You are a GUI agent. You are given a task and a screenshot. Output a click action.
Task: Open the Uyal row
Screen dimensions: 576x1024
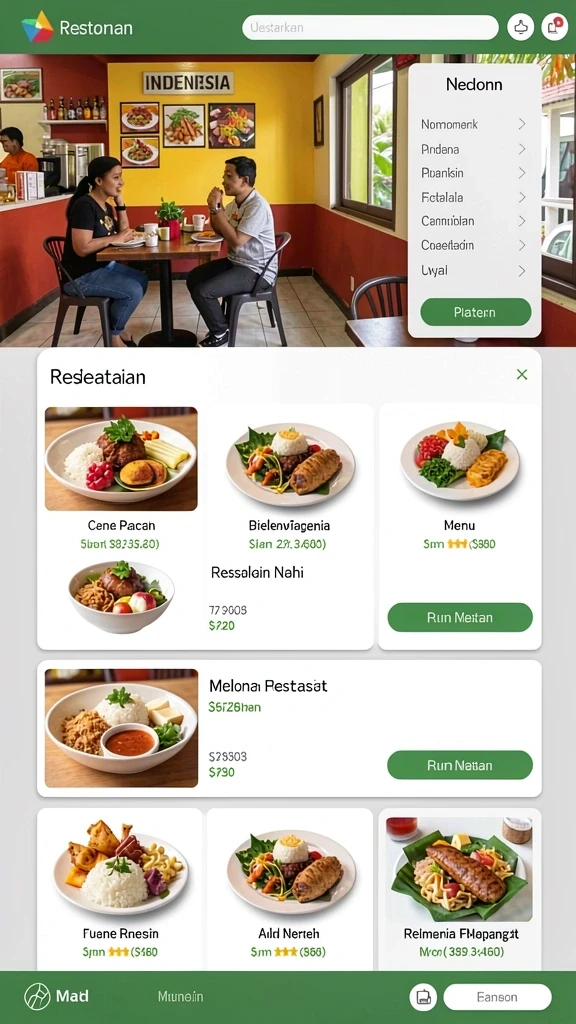(x=473, y=270)
